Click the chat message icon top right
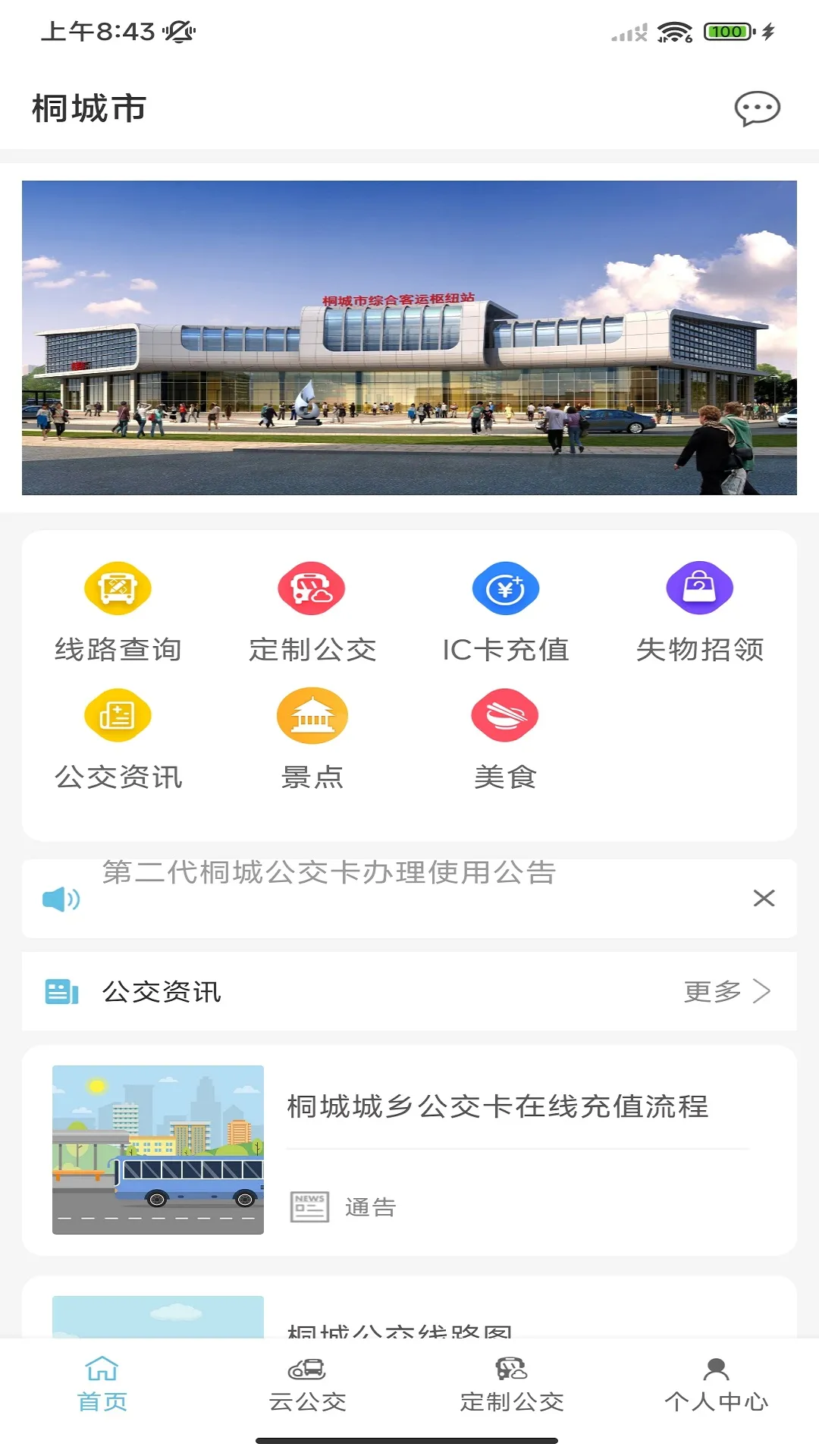The image size is (819, 1456). [x=757, y=108]
